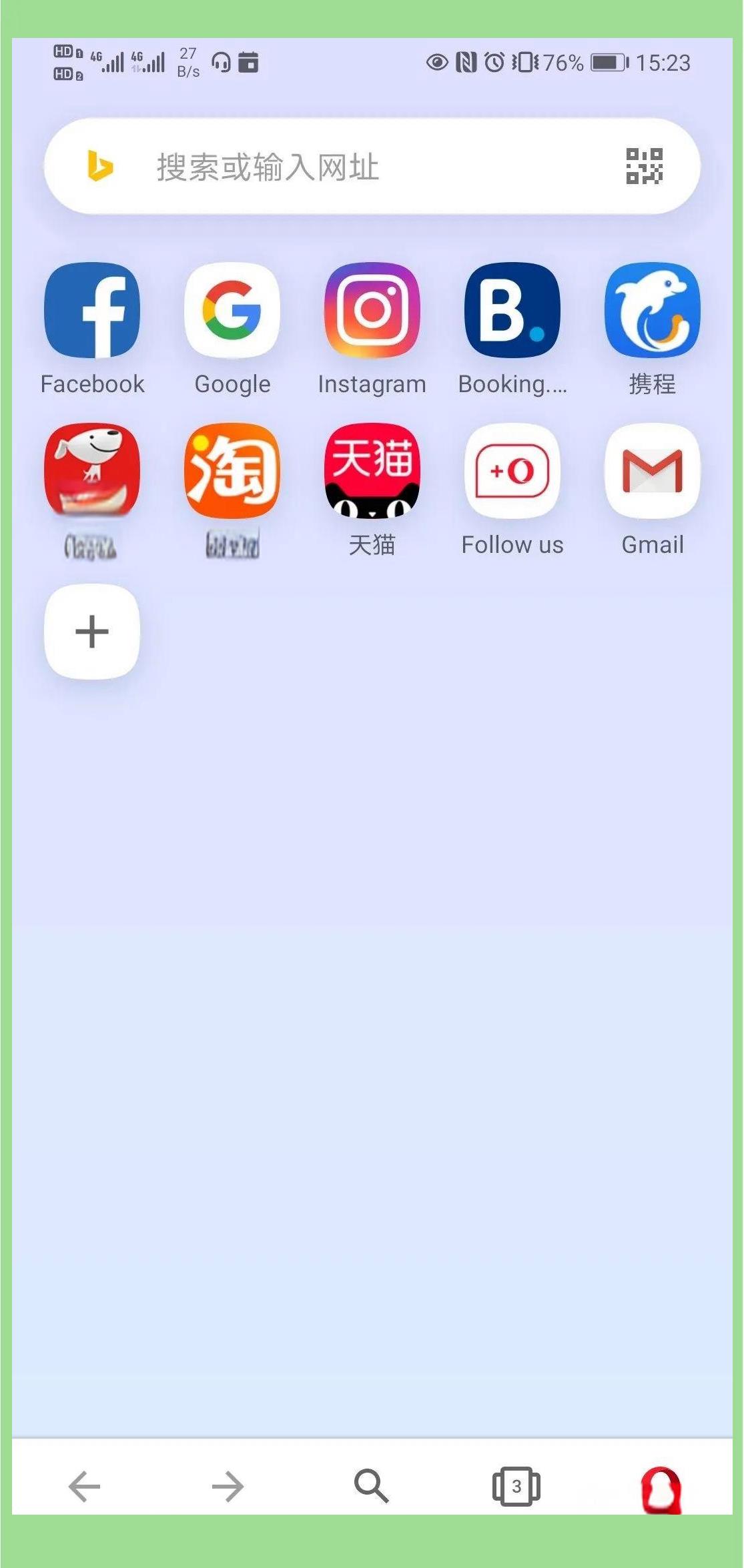Click the Bing logo in the search bar
The image size is (744, 1568).
tap(100, 168)
